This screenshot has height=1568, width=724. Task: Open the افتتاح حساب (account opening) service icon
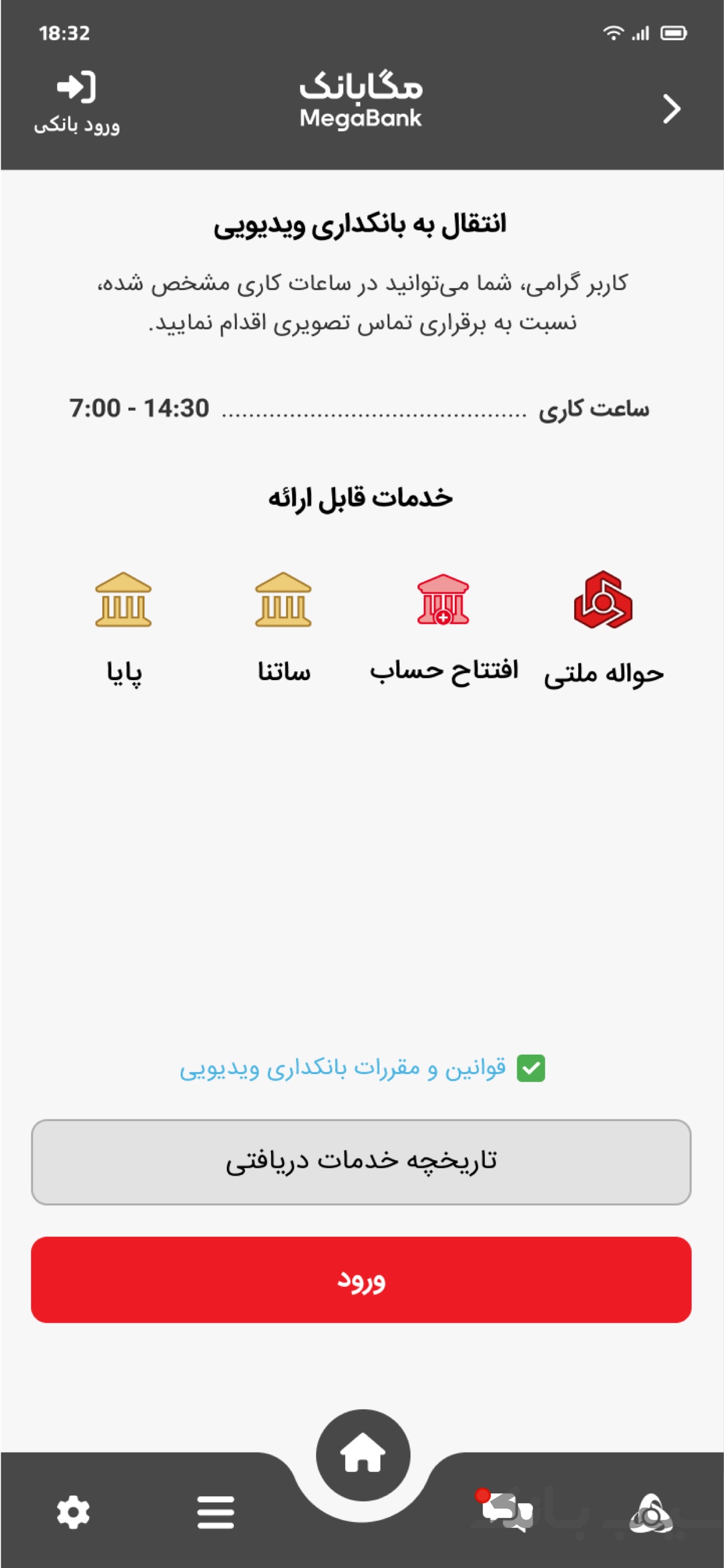(x=442, y=608)
